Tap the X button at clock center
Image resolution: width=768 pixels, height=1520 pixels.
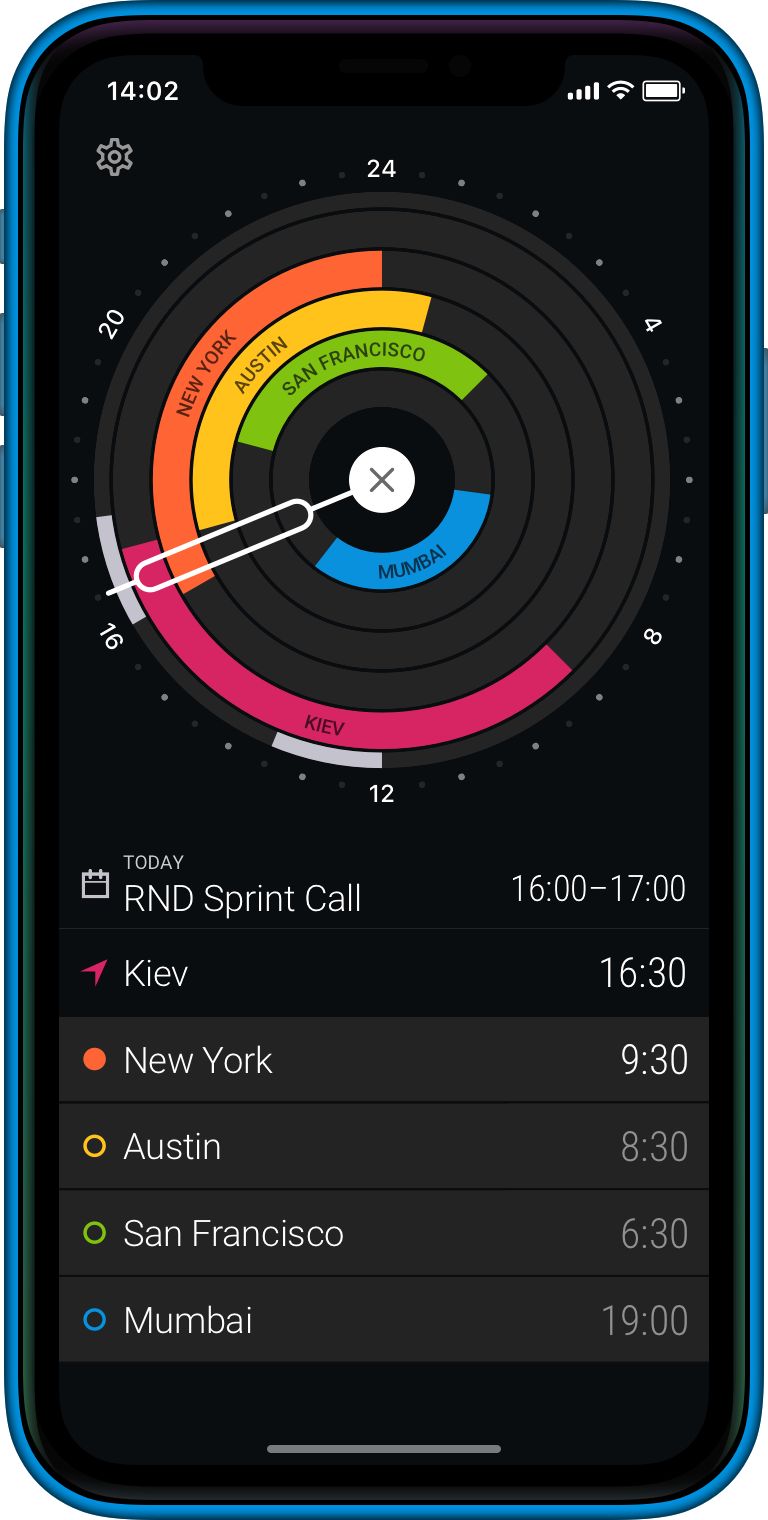[x=382, y=480]
